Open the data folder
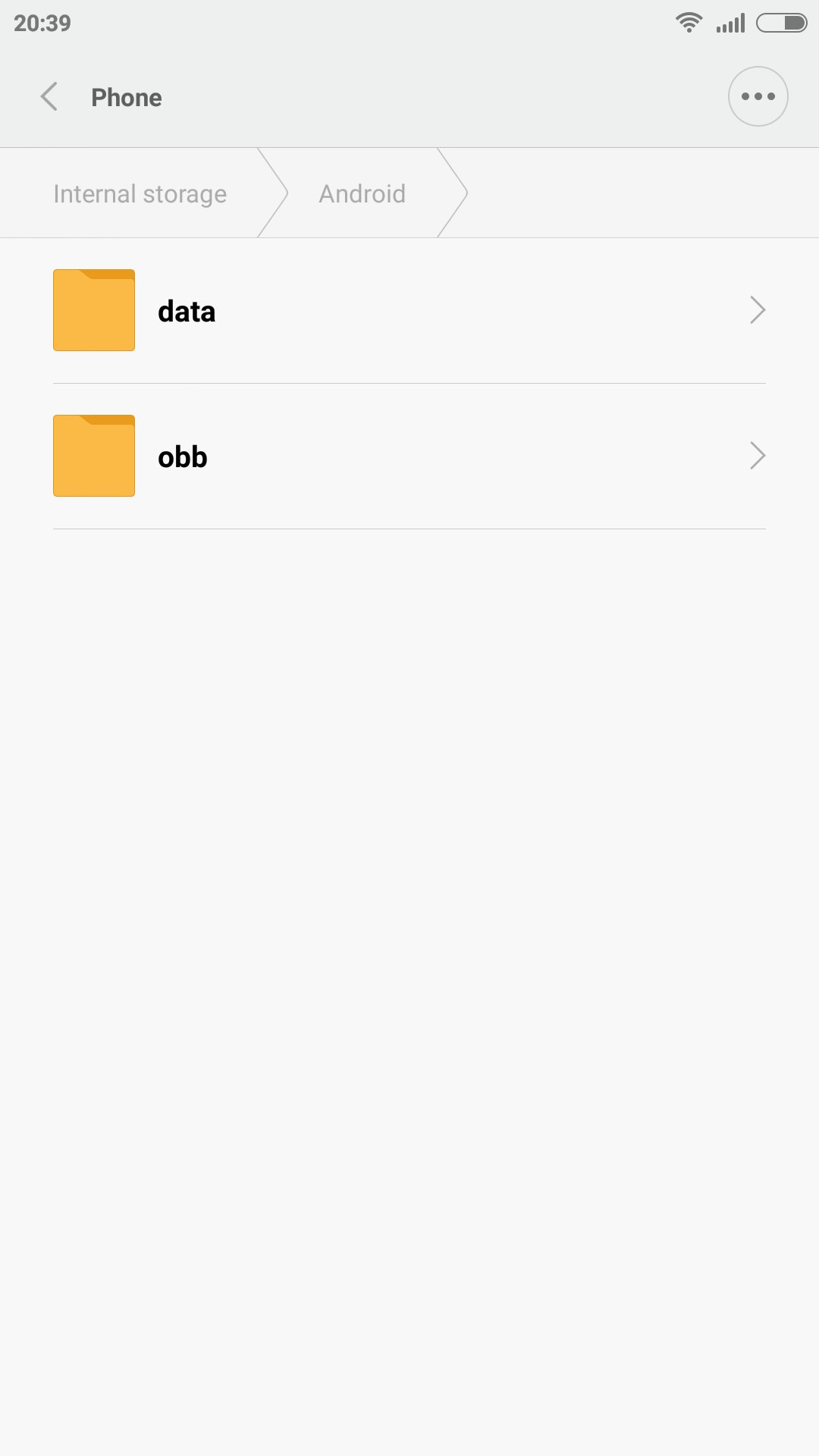The image size is (819, 1456). pos(409,311)
